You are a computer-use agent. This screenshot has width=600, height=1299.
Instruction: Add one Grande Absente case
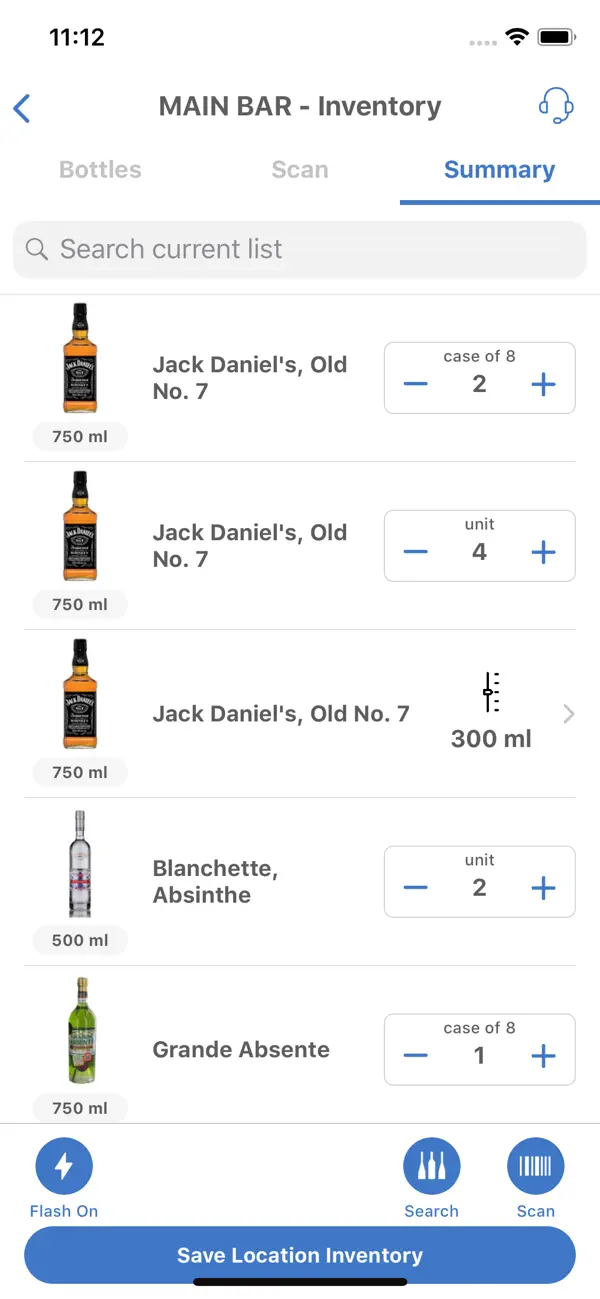tap(543, 1056)
